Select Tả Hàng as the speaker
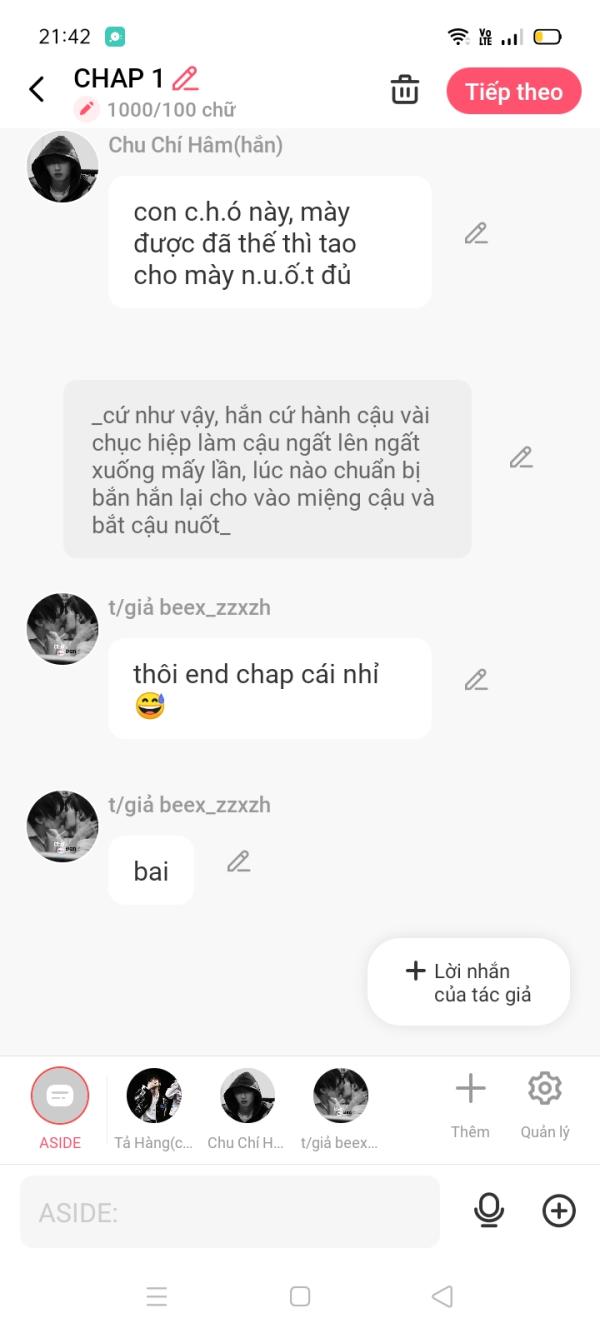 (153, 1108)
